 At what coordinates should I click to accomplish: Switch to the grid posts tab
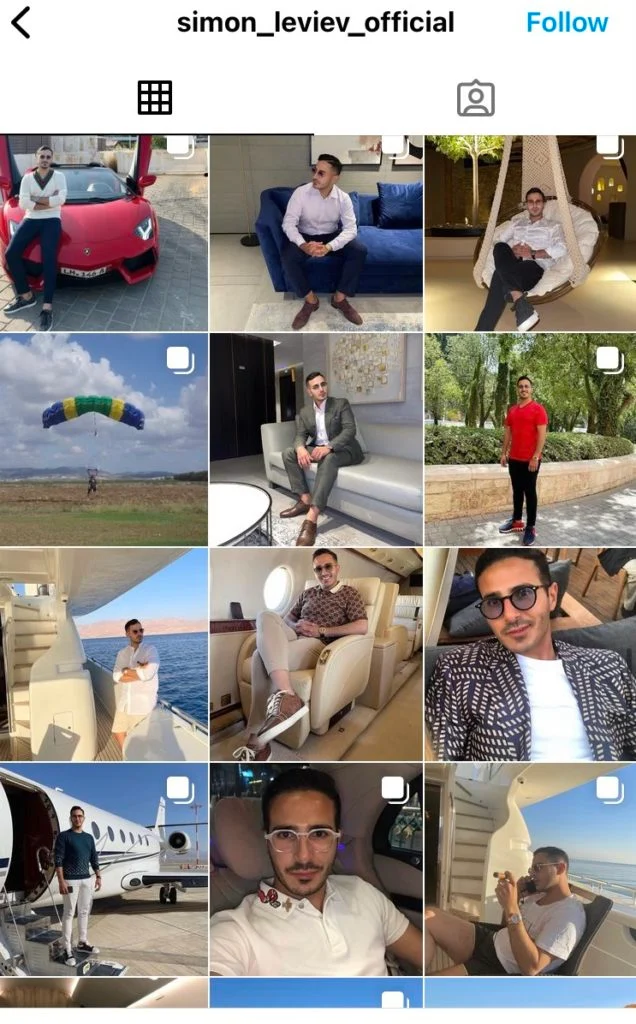155,98
